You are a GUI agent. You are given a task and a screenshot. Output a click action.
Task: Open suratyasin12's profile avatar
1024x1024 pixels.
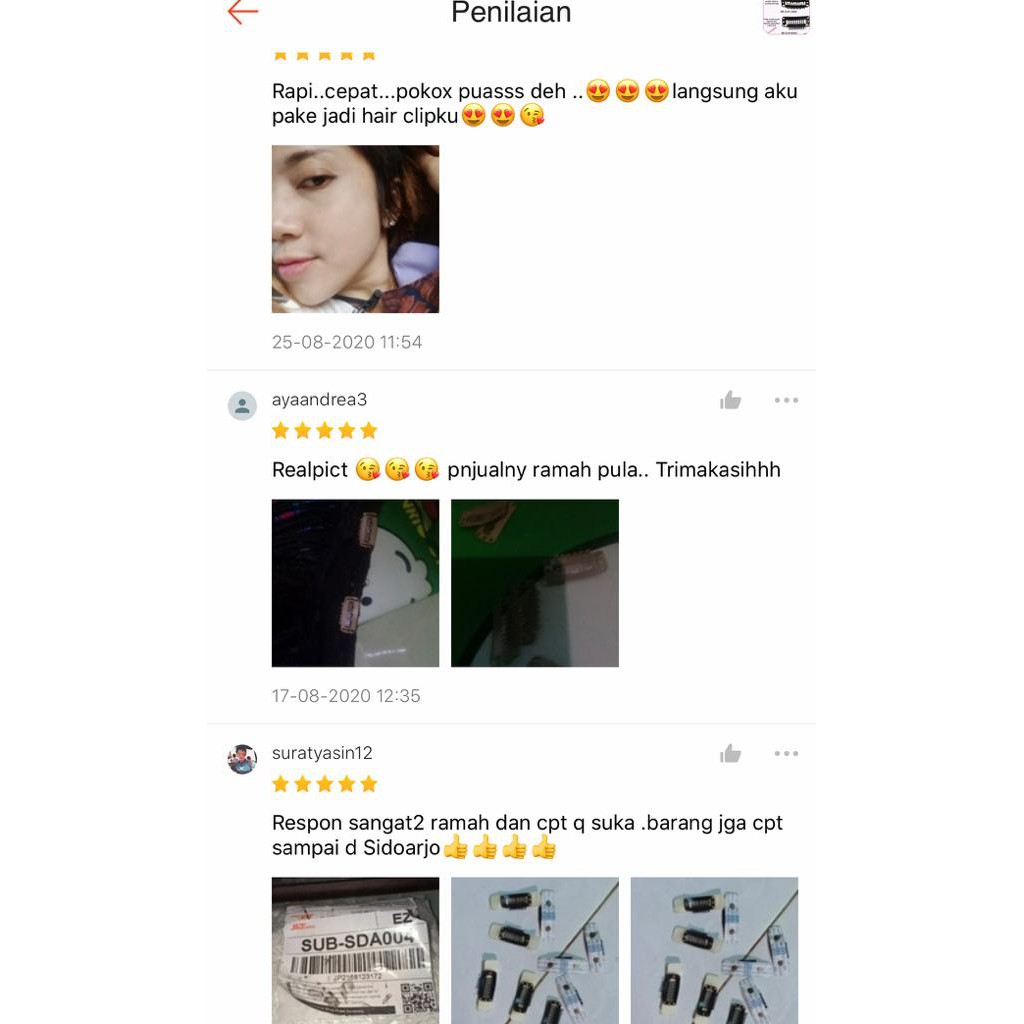pyautogui.click(x=242, y=759)
